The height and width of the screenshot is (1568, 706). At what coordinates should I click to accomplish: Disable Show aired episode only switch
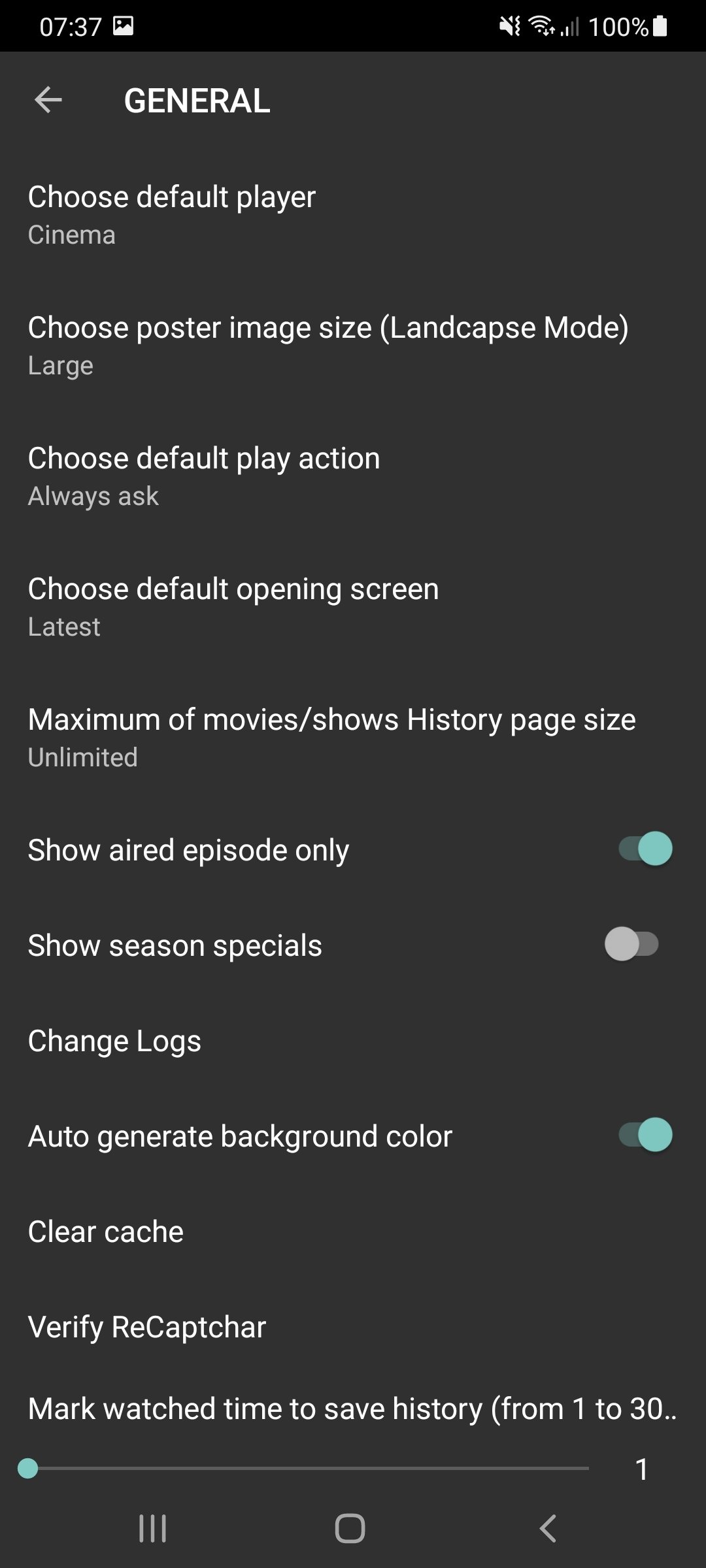pyautogui.click(x=646, y=849)
